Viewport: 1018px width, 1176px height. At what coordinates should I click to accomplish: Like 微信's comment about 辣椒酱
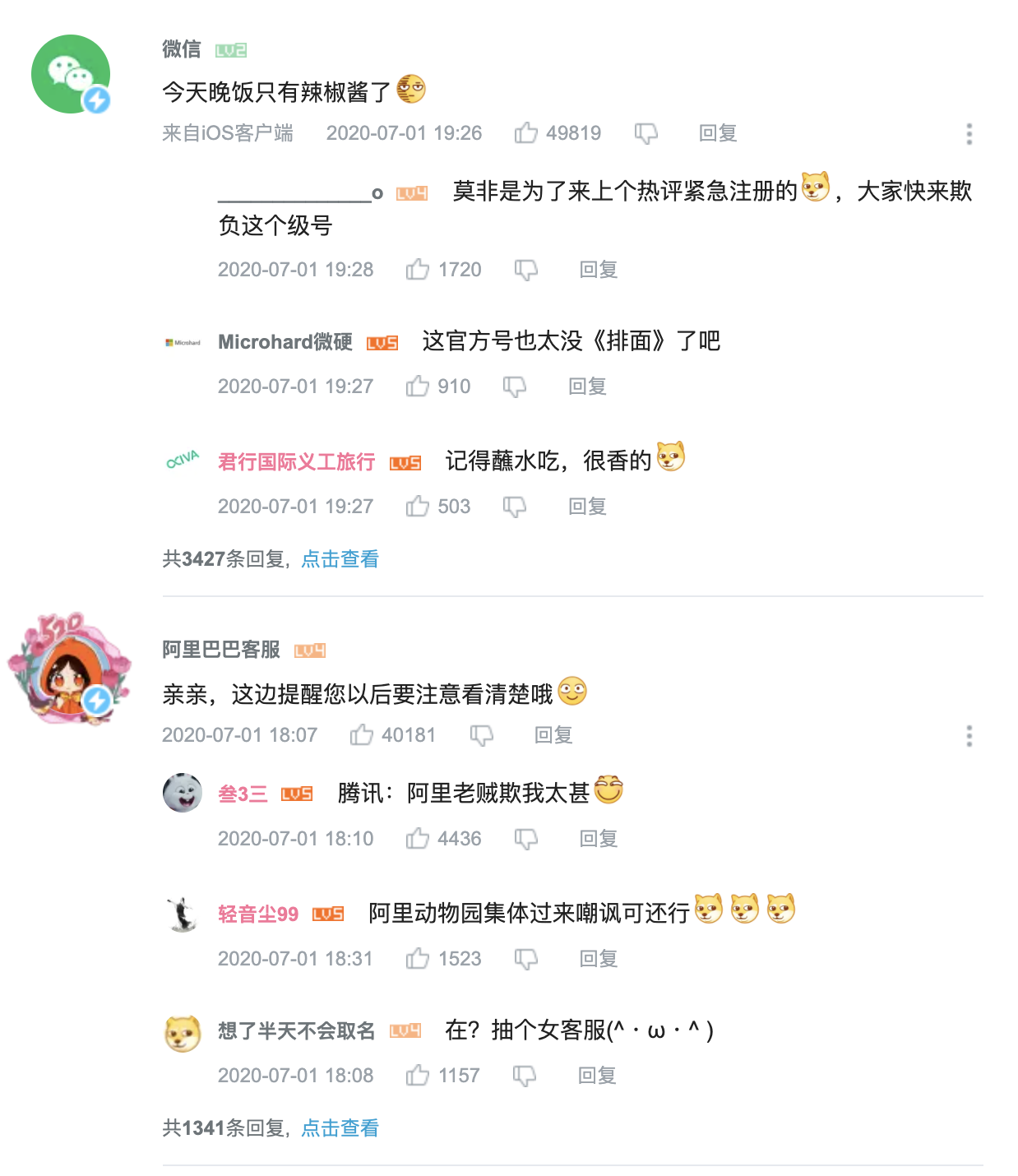pyautogui.click(x=525, y=133)
